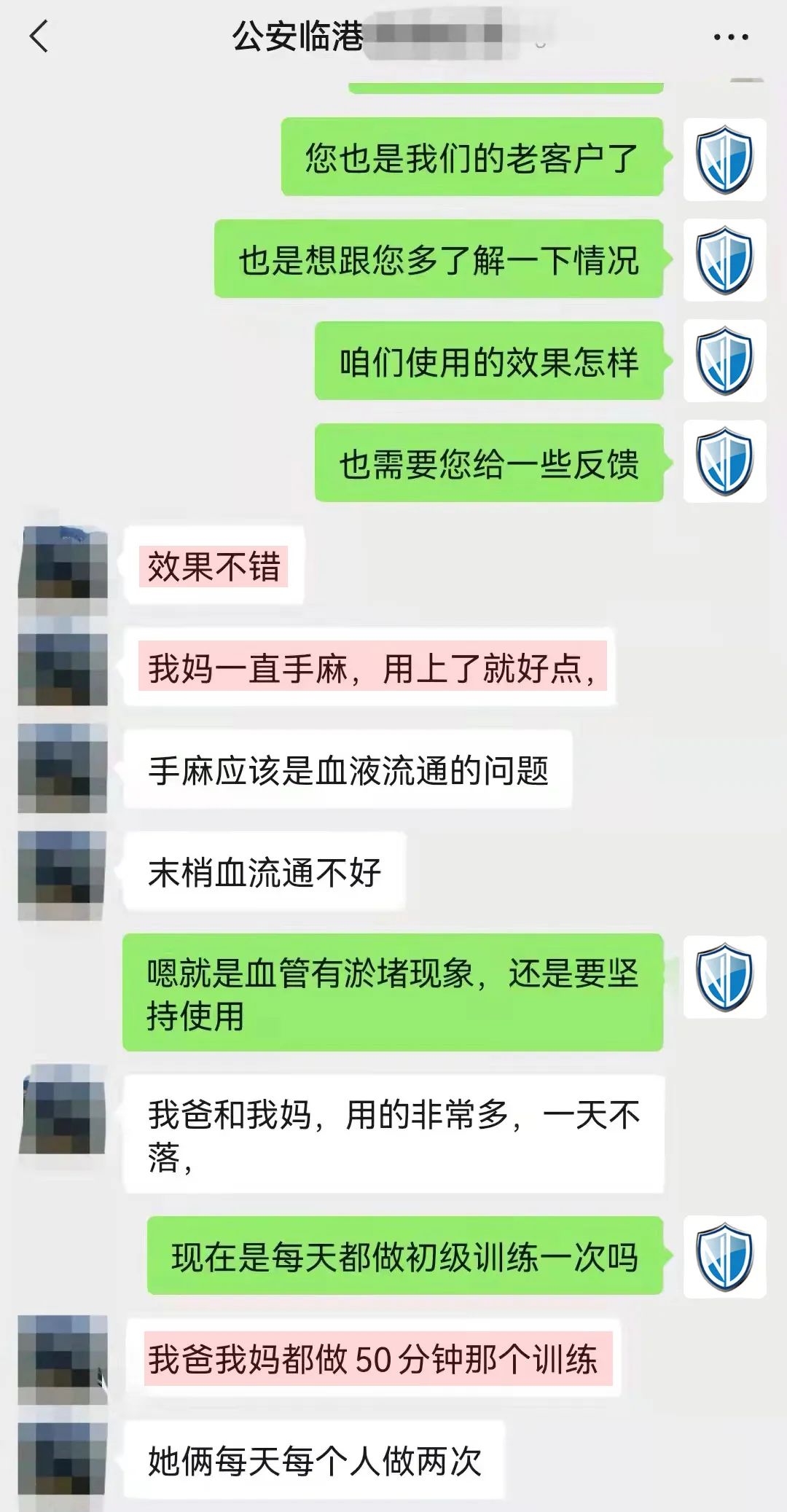
Task: Tap the sender avatar next to 效果不错
Action: click(x=63, y=563)
